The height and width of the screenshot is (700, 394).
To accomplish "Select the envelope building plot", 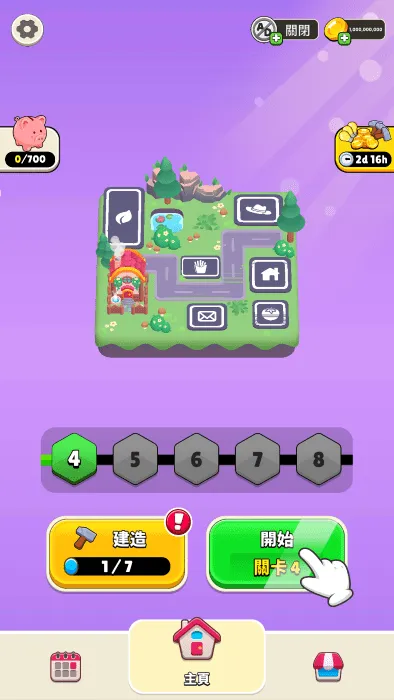I will [x=207, y=317].
